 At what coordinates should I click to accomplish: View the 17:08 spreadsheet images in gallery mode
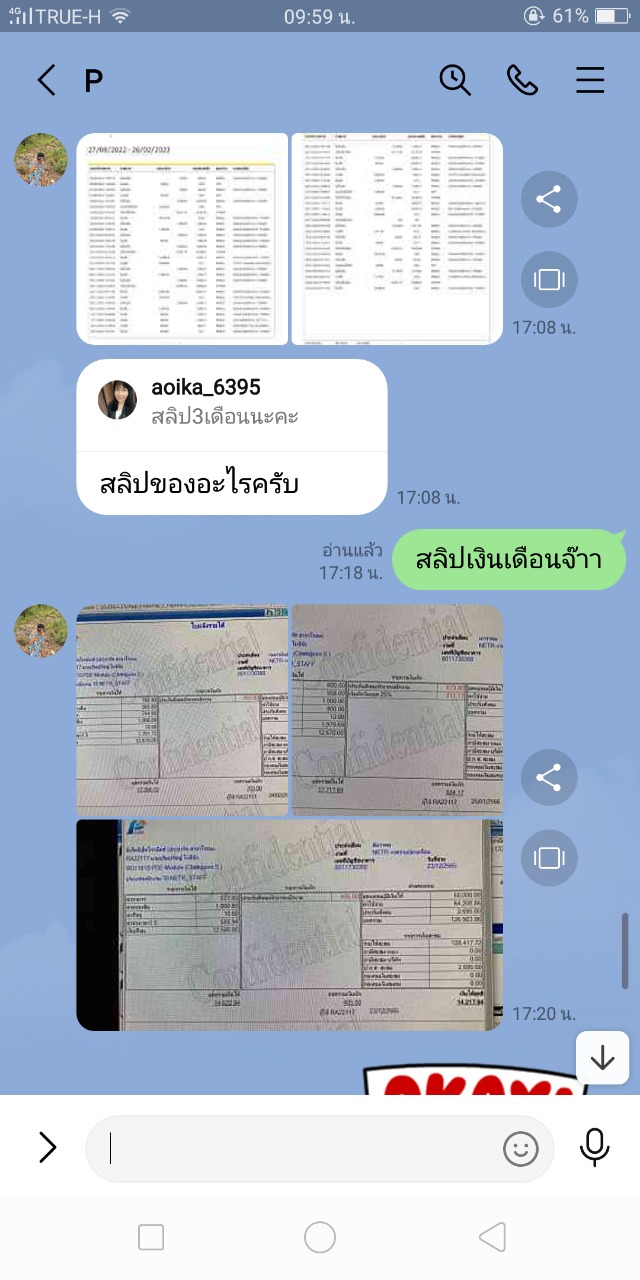[x=549, y=279]
